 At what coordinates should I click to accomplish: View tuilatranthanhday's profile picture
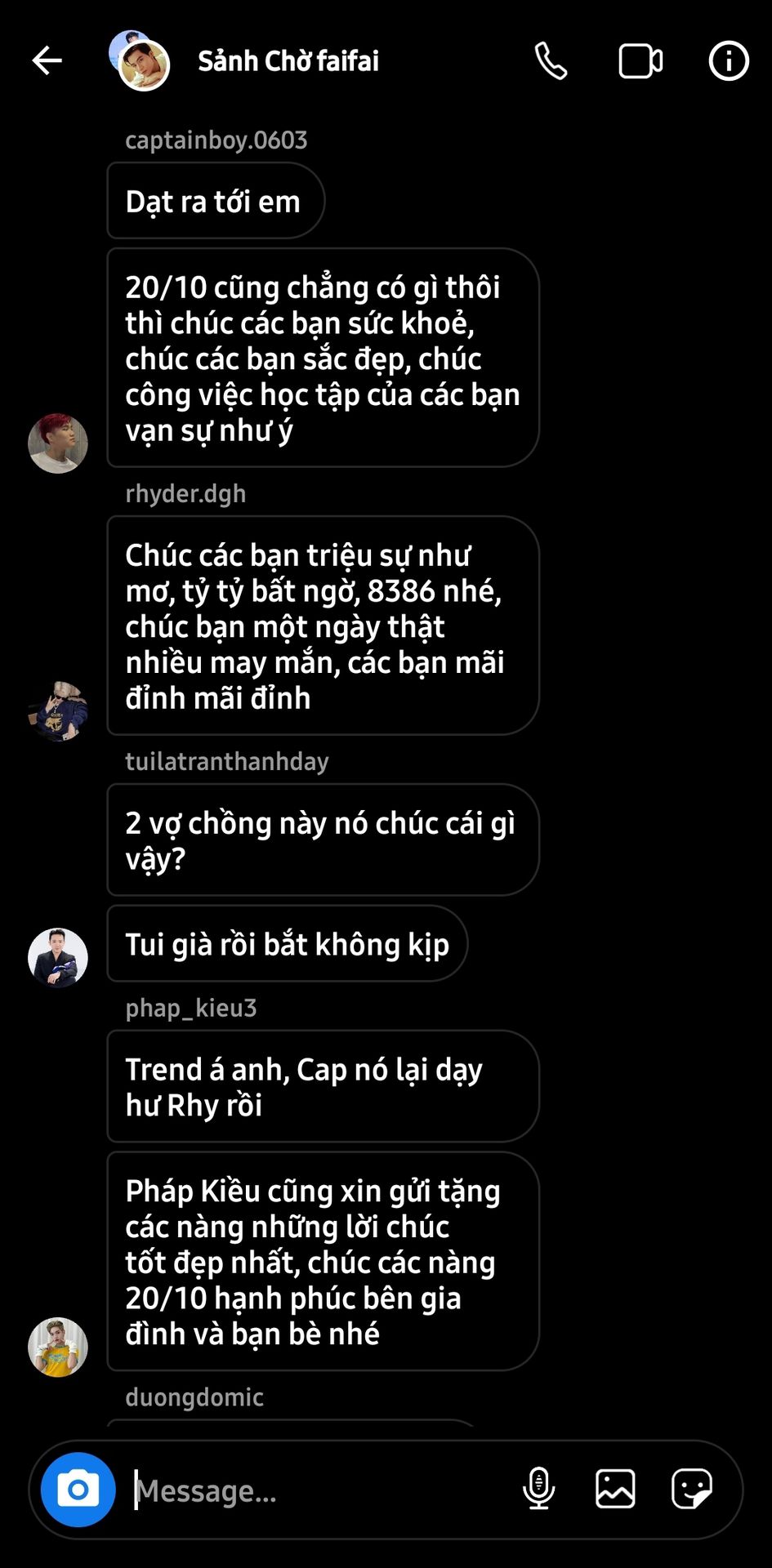58,958
